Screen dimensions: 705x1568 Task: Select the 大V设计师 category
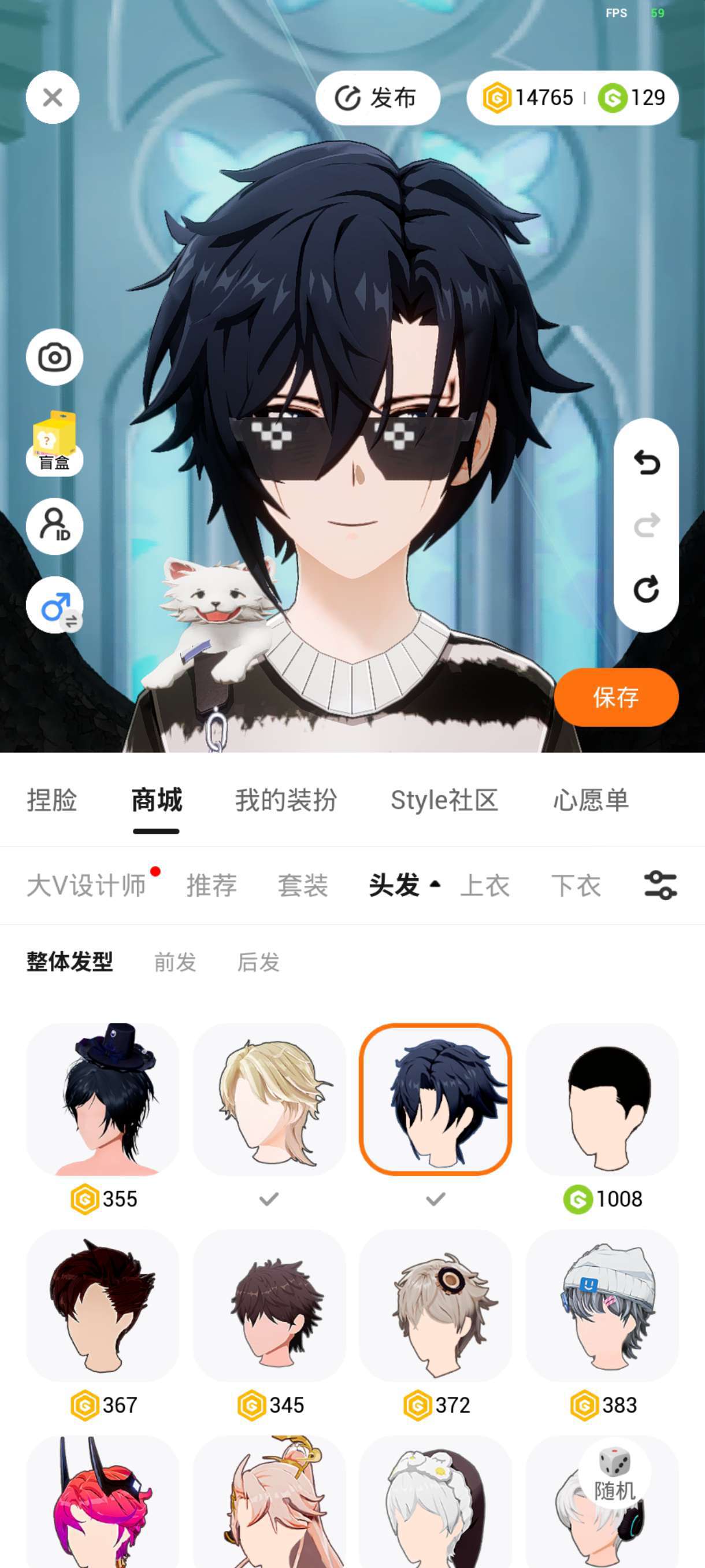coord(86,885)
